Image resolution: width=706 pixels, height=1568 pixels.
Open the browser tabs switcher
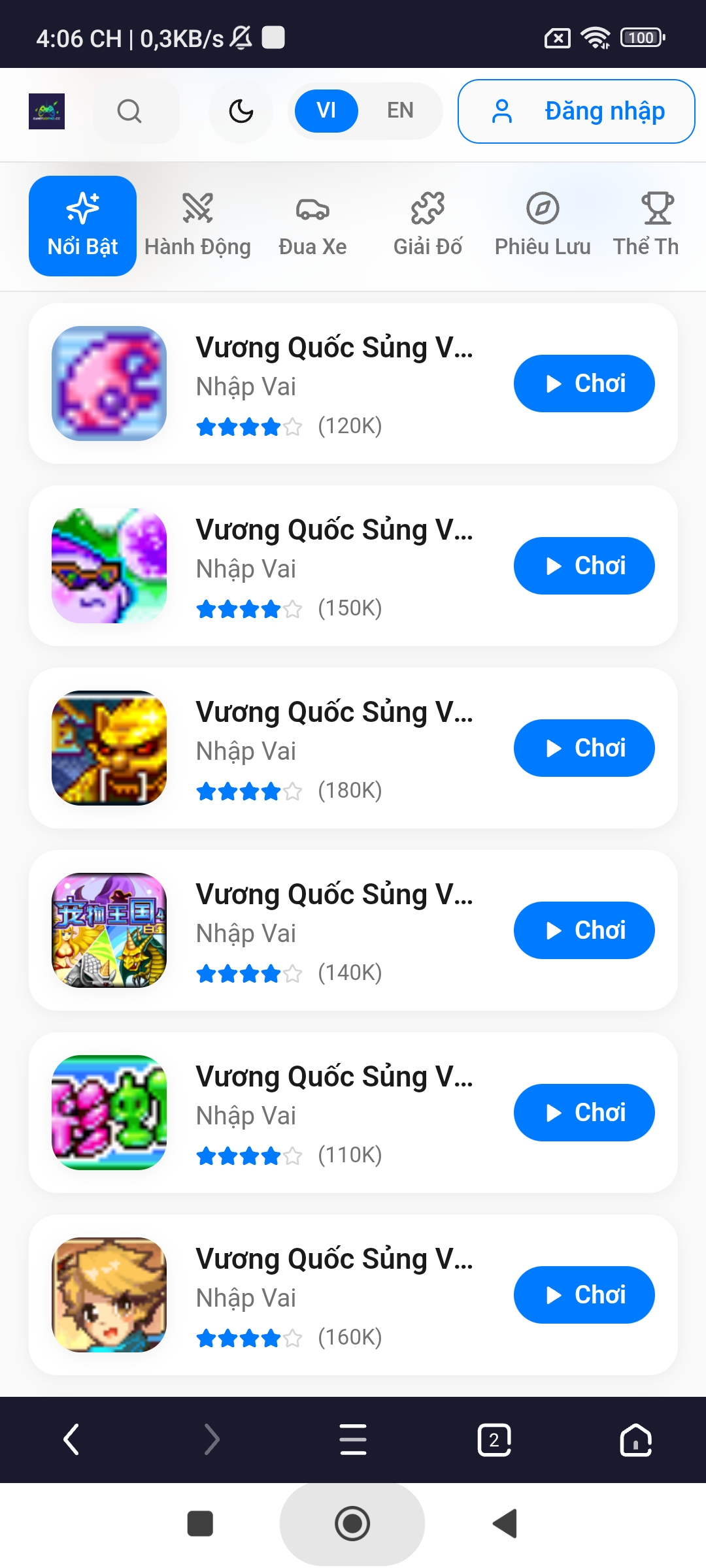point(494,1440)
